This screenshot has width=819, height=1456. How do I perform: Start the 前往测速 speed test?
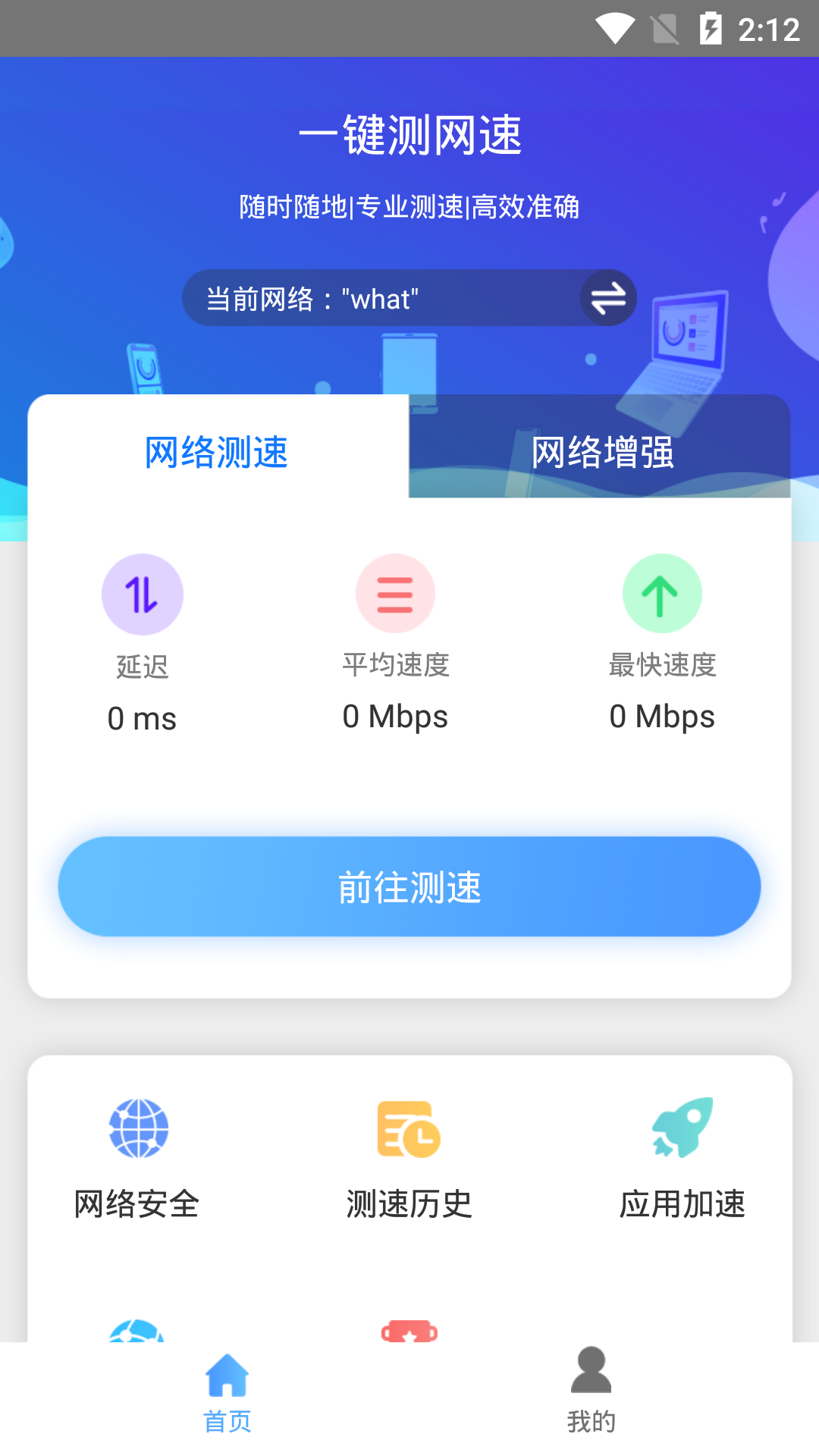click(409, 886)
